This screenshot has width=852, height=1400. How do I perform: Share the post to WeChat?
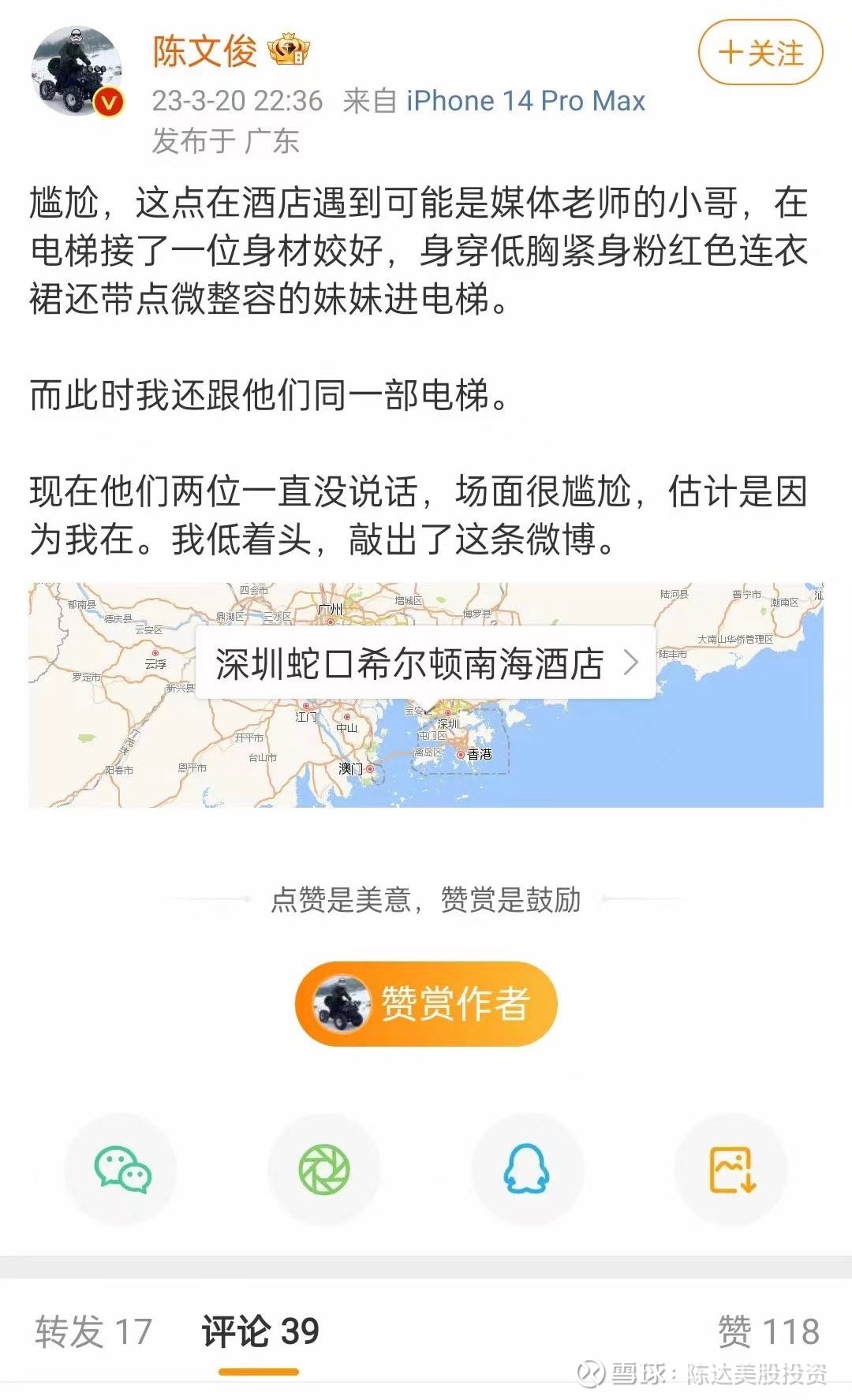pos(121,1169)
